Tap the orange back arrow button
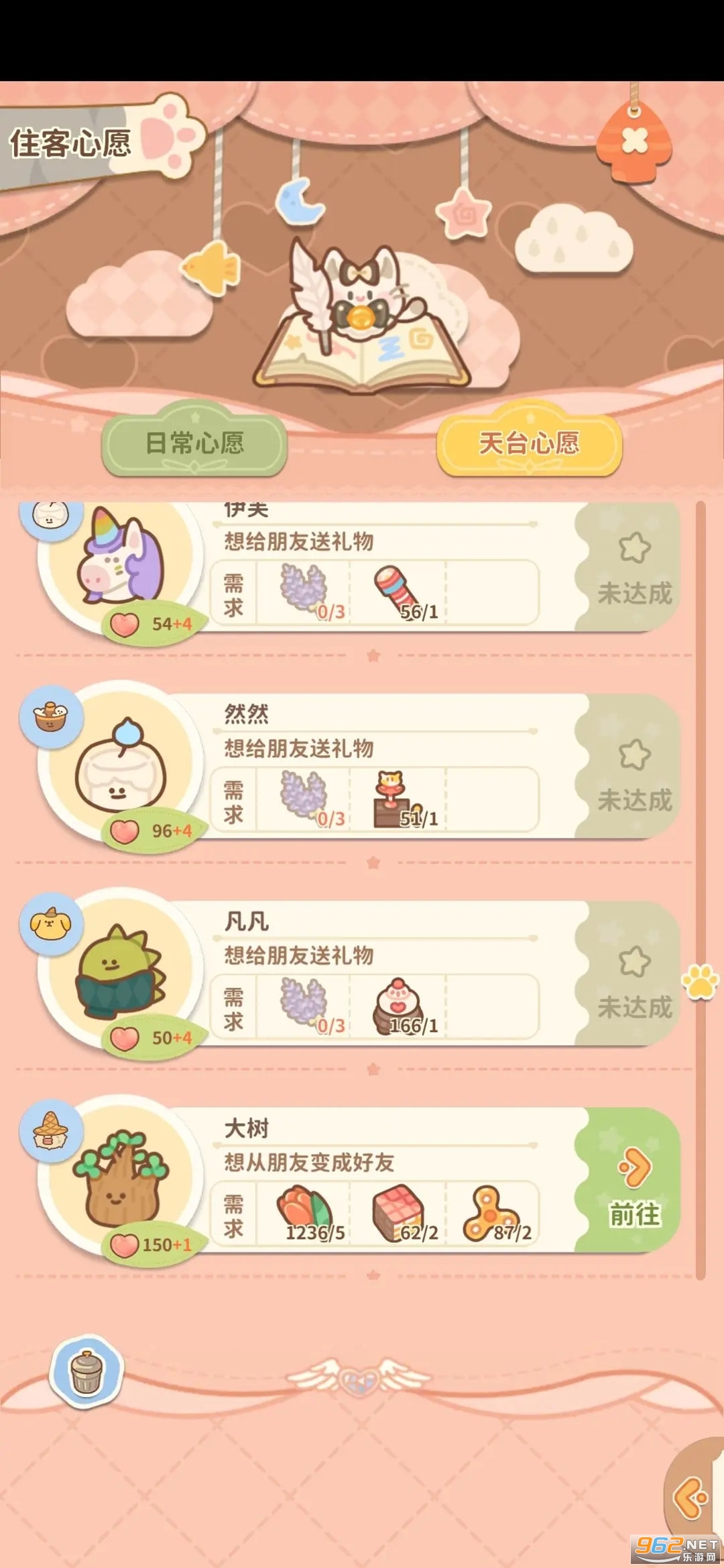 (690, 1497)
